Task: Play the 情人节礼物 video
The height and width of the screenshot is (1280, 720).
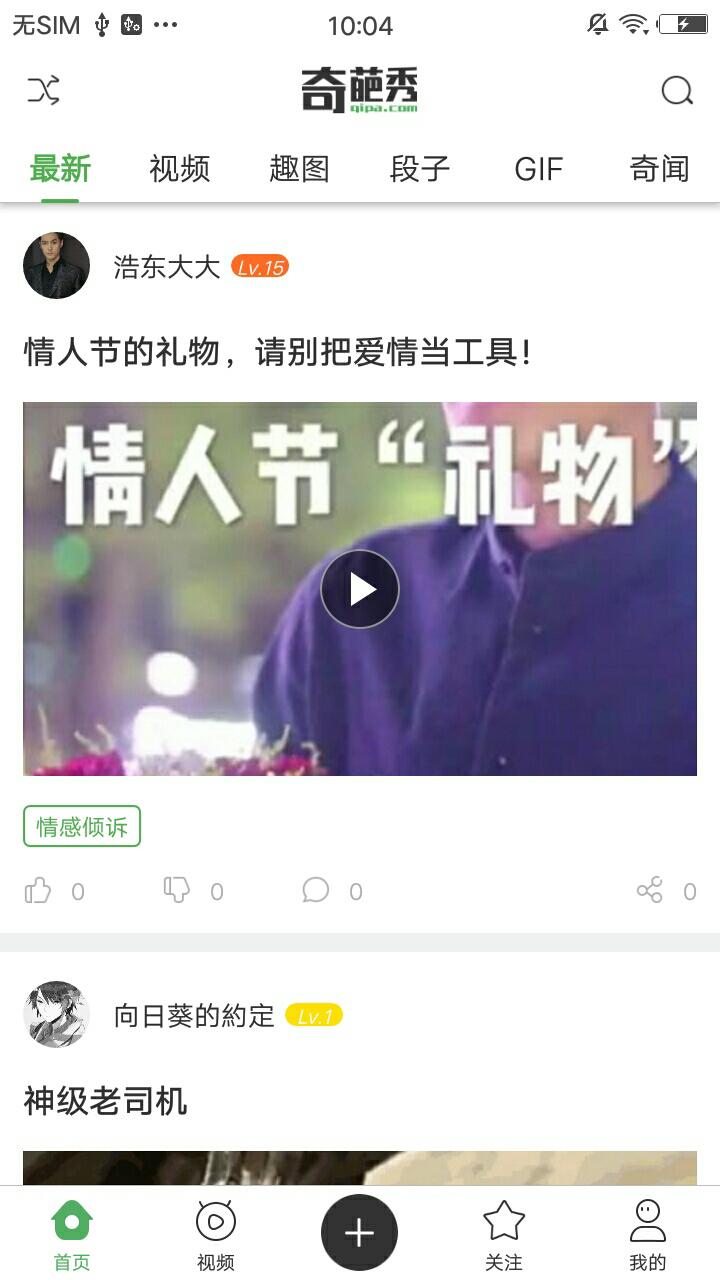Action: (360, 589)
